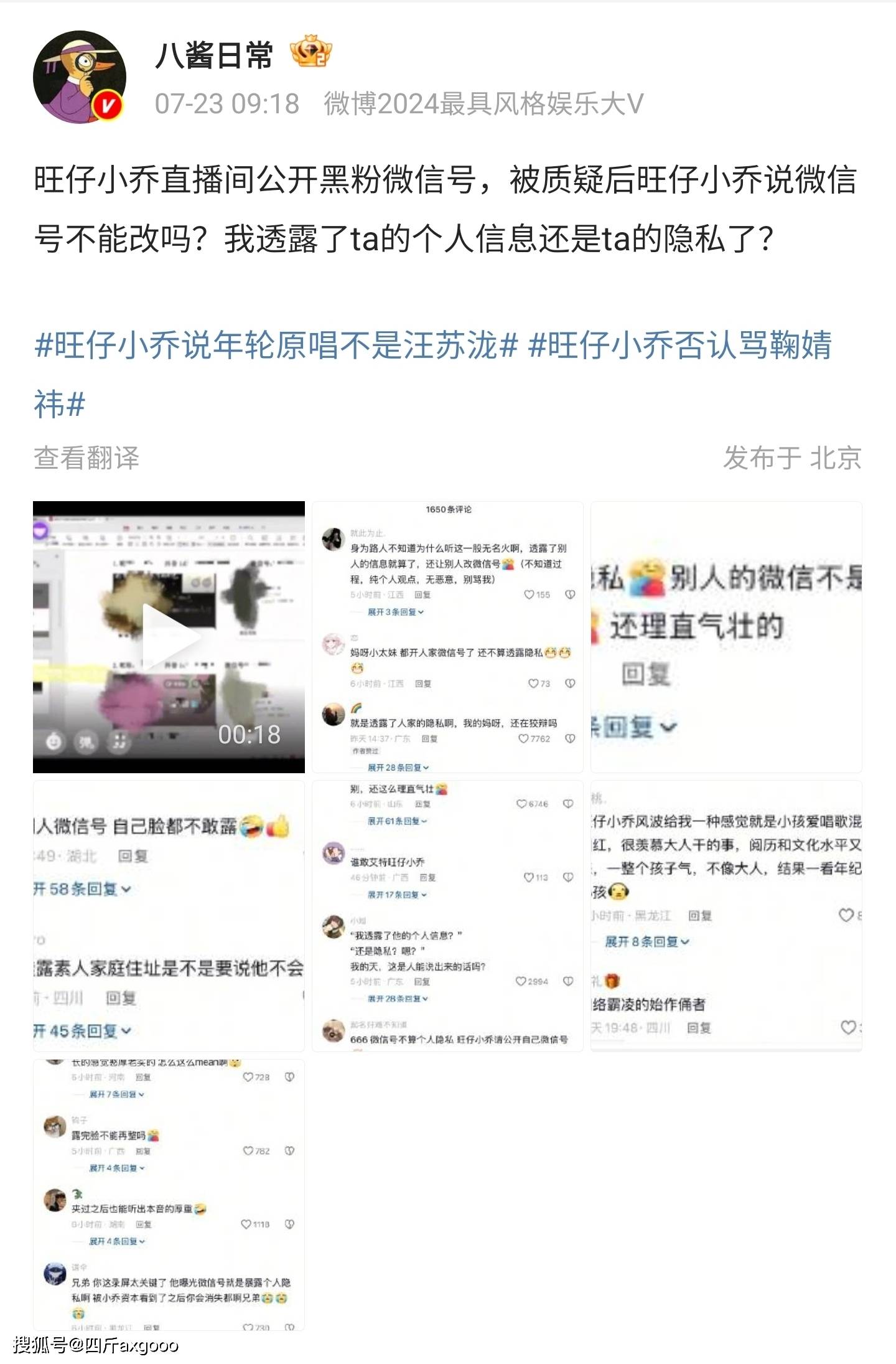Screen dimensions: 896x1364
Task: Open the last image with 露完脸不能再整吗
Action: click(169, 1195)
